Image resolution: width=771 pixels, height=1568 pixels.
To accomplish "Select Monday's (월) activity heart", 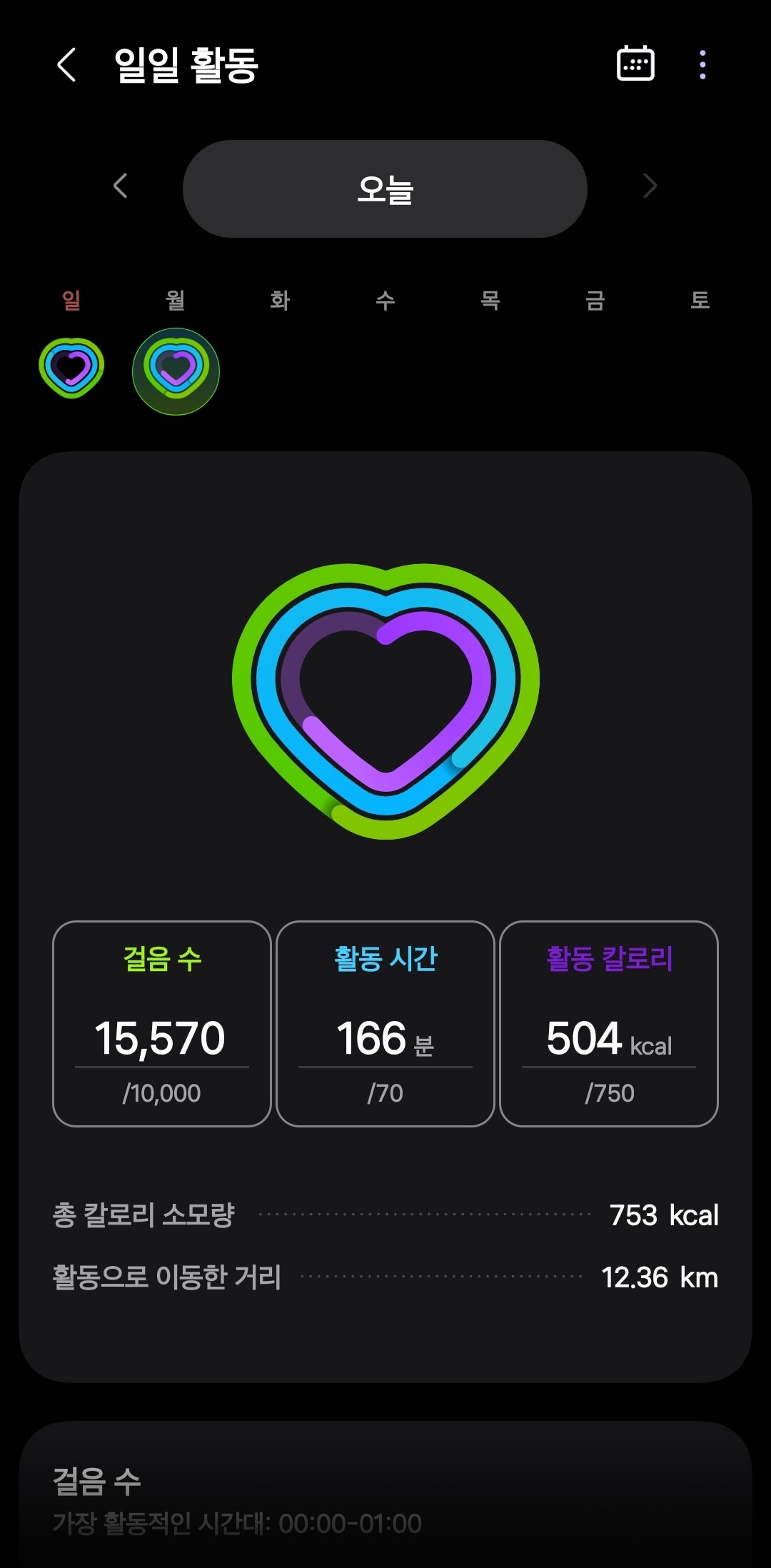I will click(176, 371).
